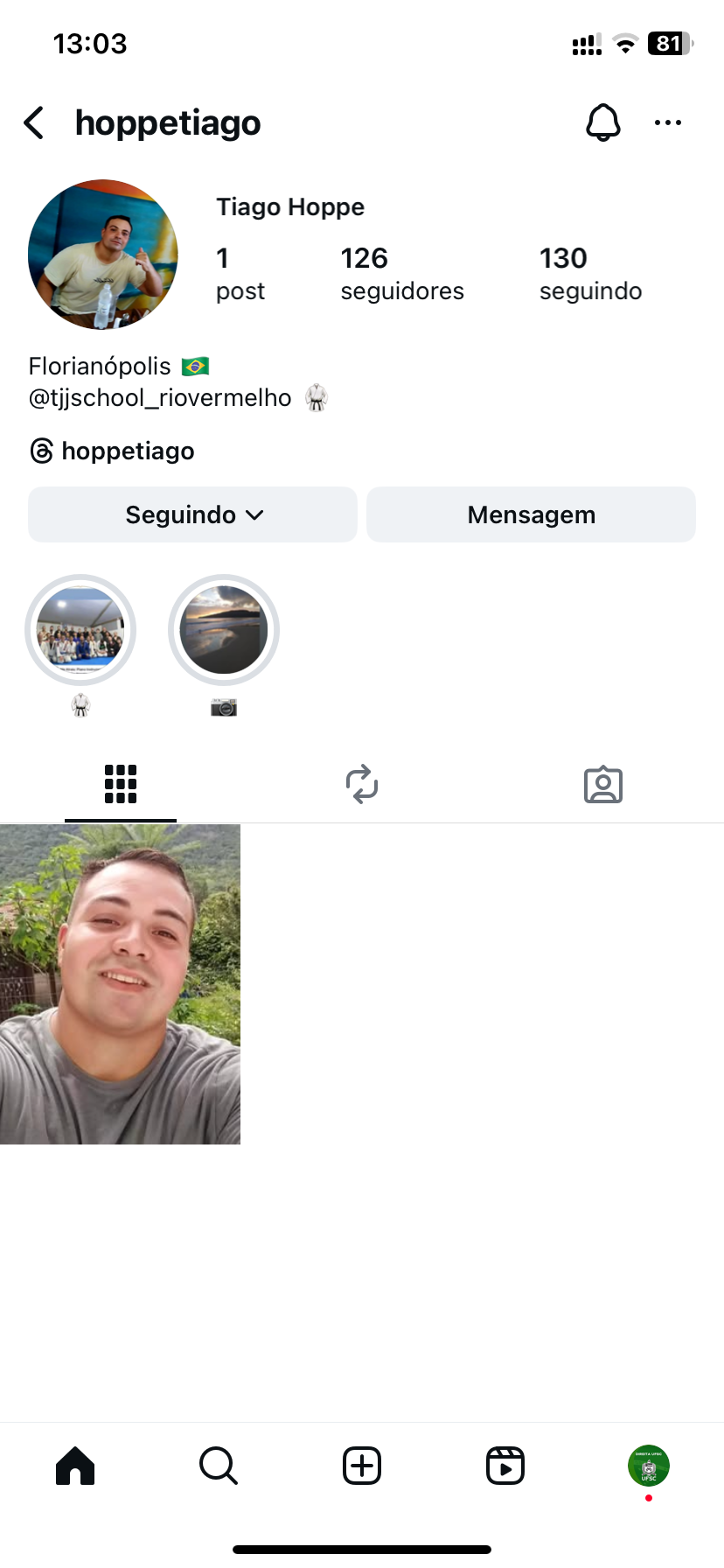Image resolution: width=724 pixels, height=1568 pixels.
Task: Tap the Mensagem button
Action: pos(531,514)
